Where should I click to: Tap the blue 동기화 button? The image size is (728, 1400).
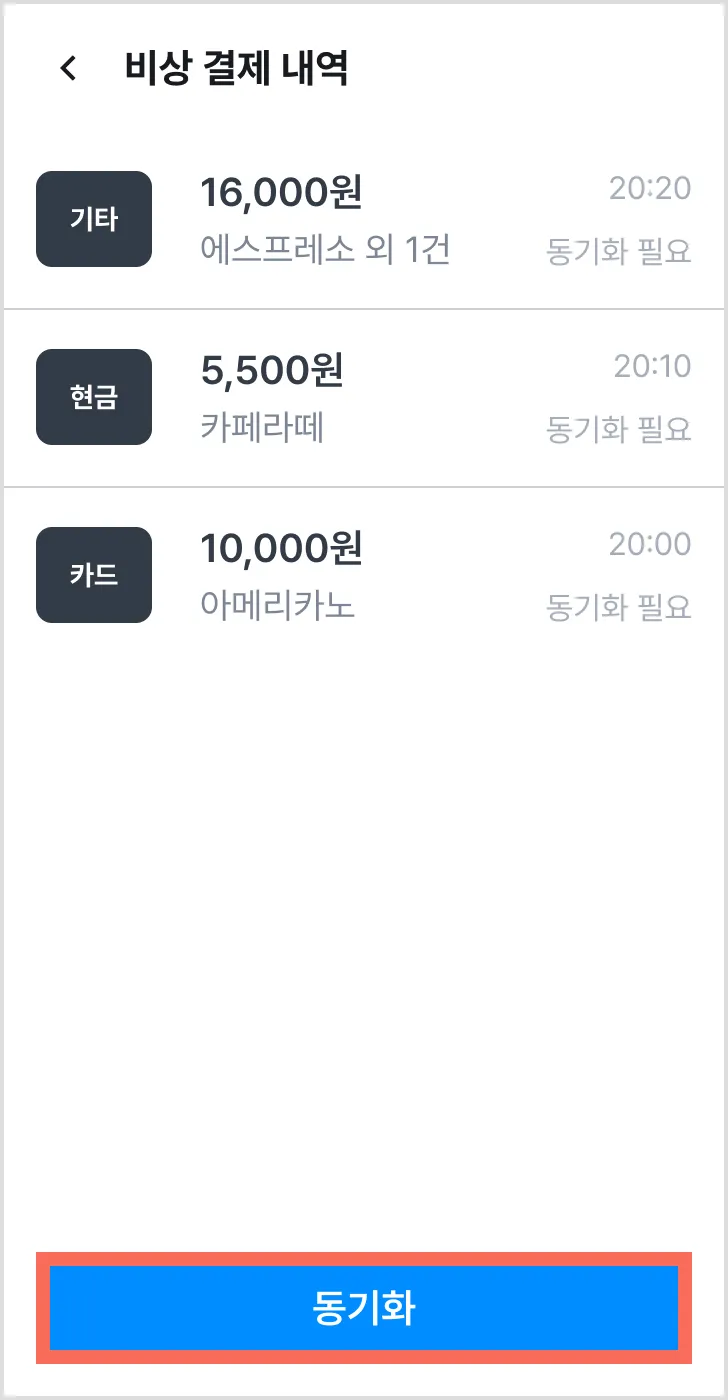364,1308
